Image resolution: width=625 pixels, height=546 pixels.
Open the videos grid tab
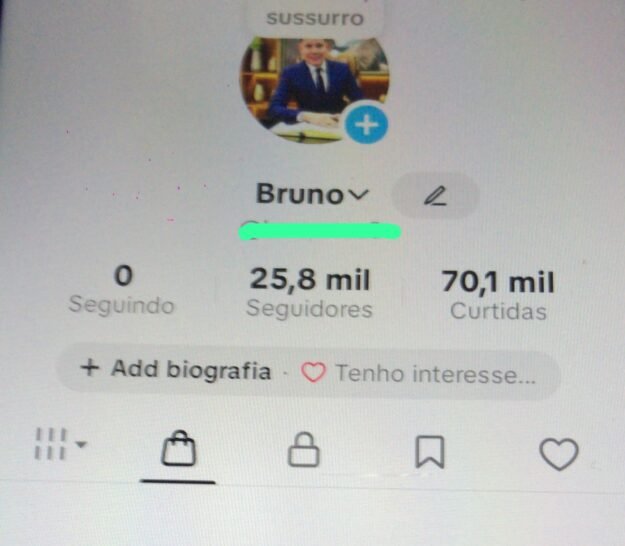pyautogui.click(x=59, y=444)
